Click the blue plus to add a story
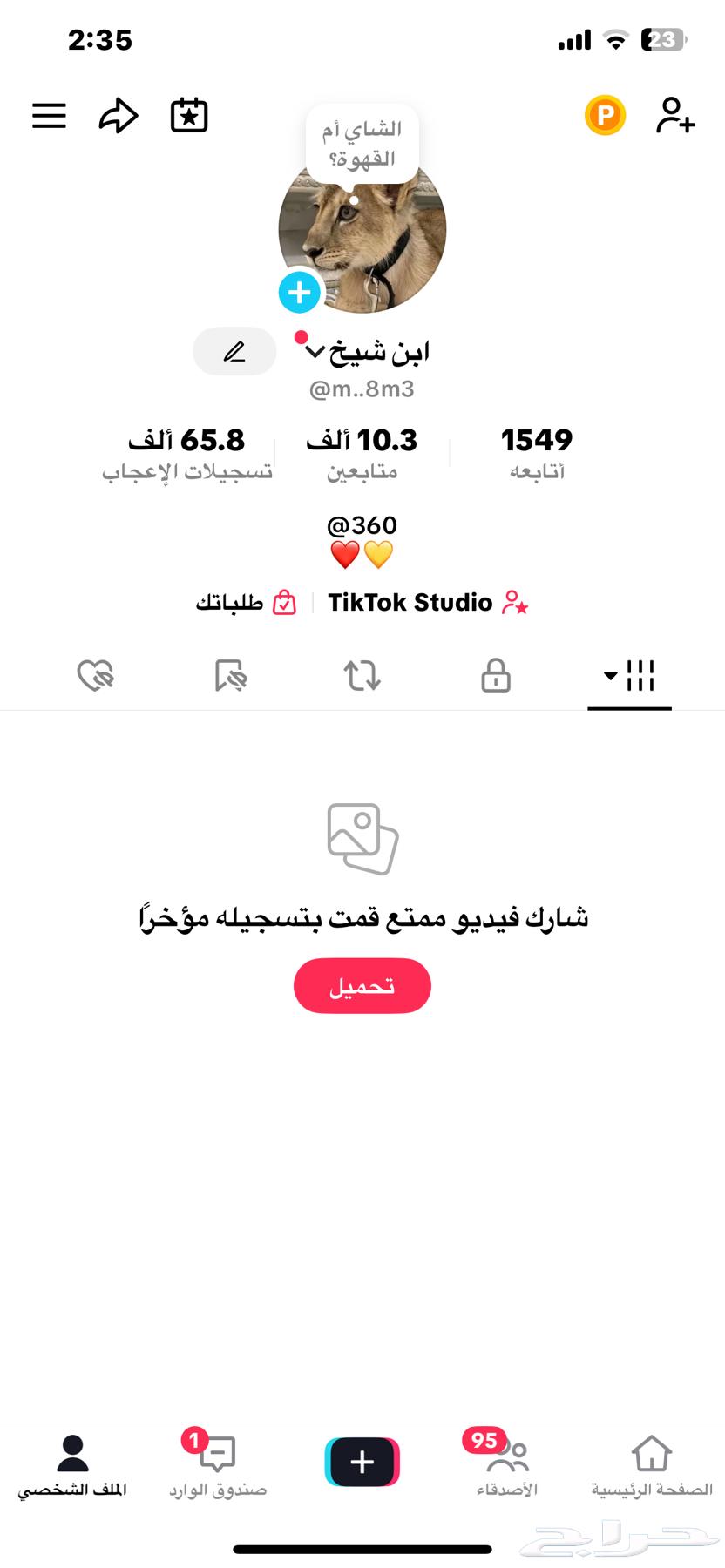 (299, 293)
